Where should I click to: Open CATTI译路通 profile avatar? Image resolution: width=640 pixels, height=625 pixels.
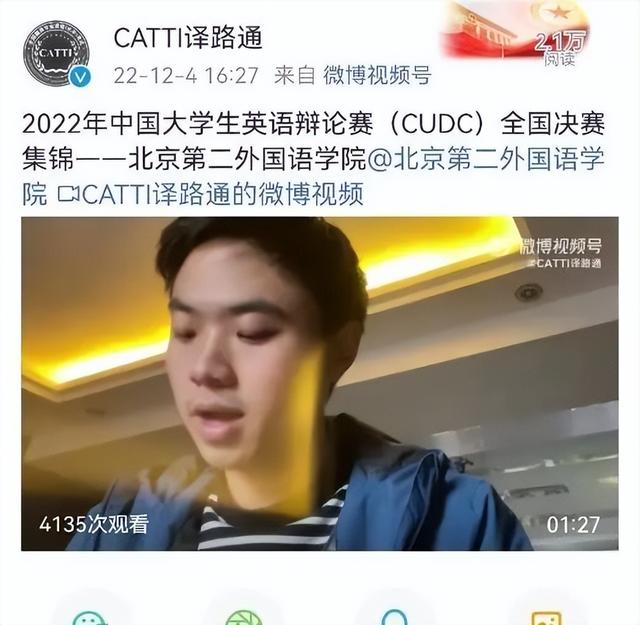point(56,52)
